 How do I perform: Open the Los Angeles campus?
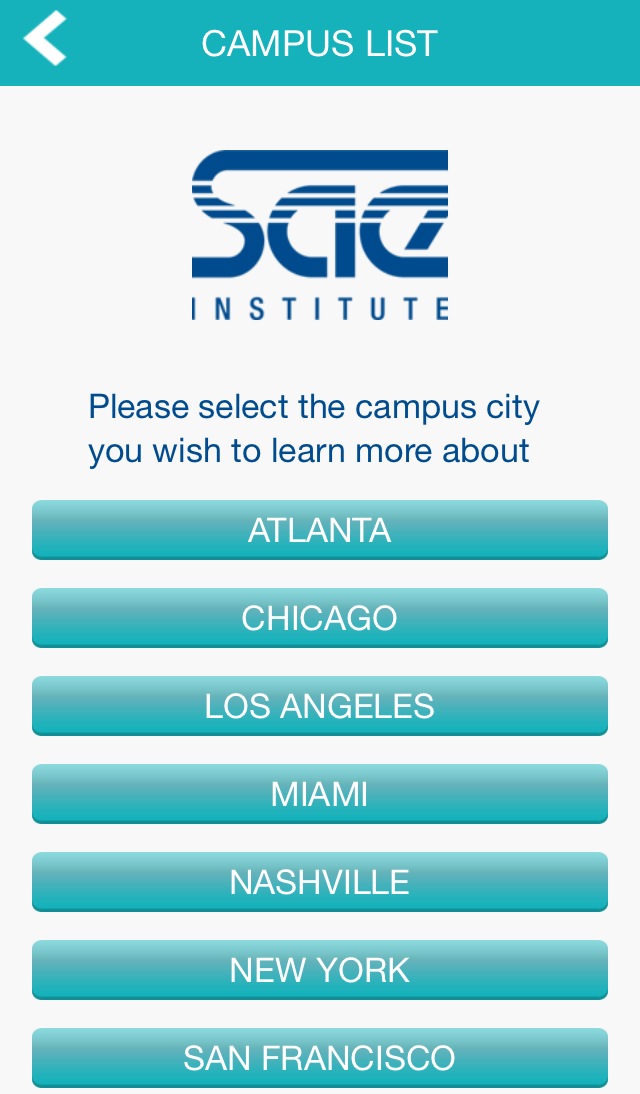point(320,706)
